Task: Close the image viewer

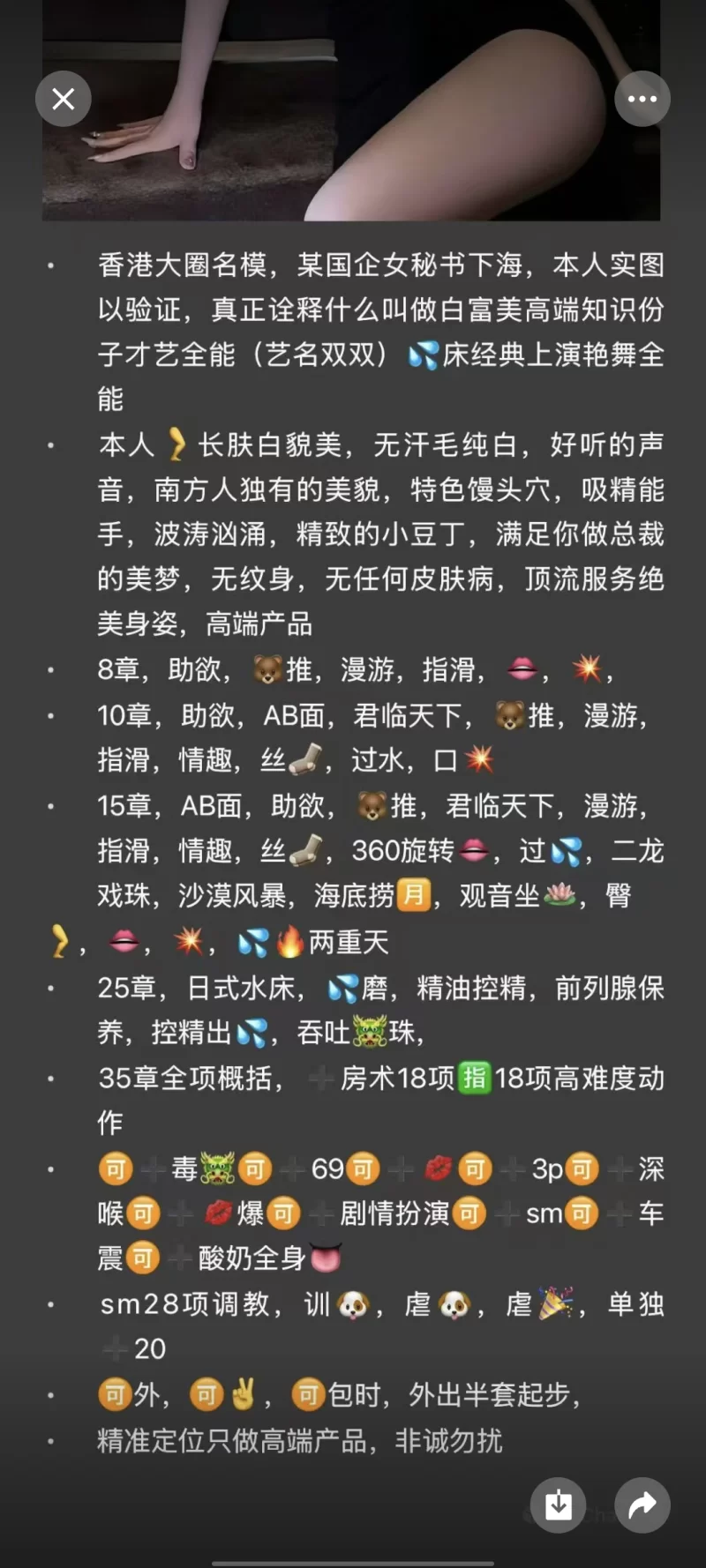Action: (63, 99)
